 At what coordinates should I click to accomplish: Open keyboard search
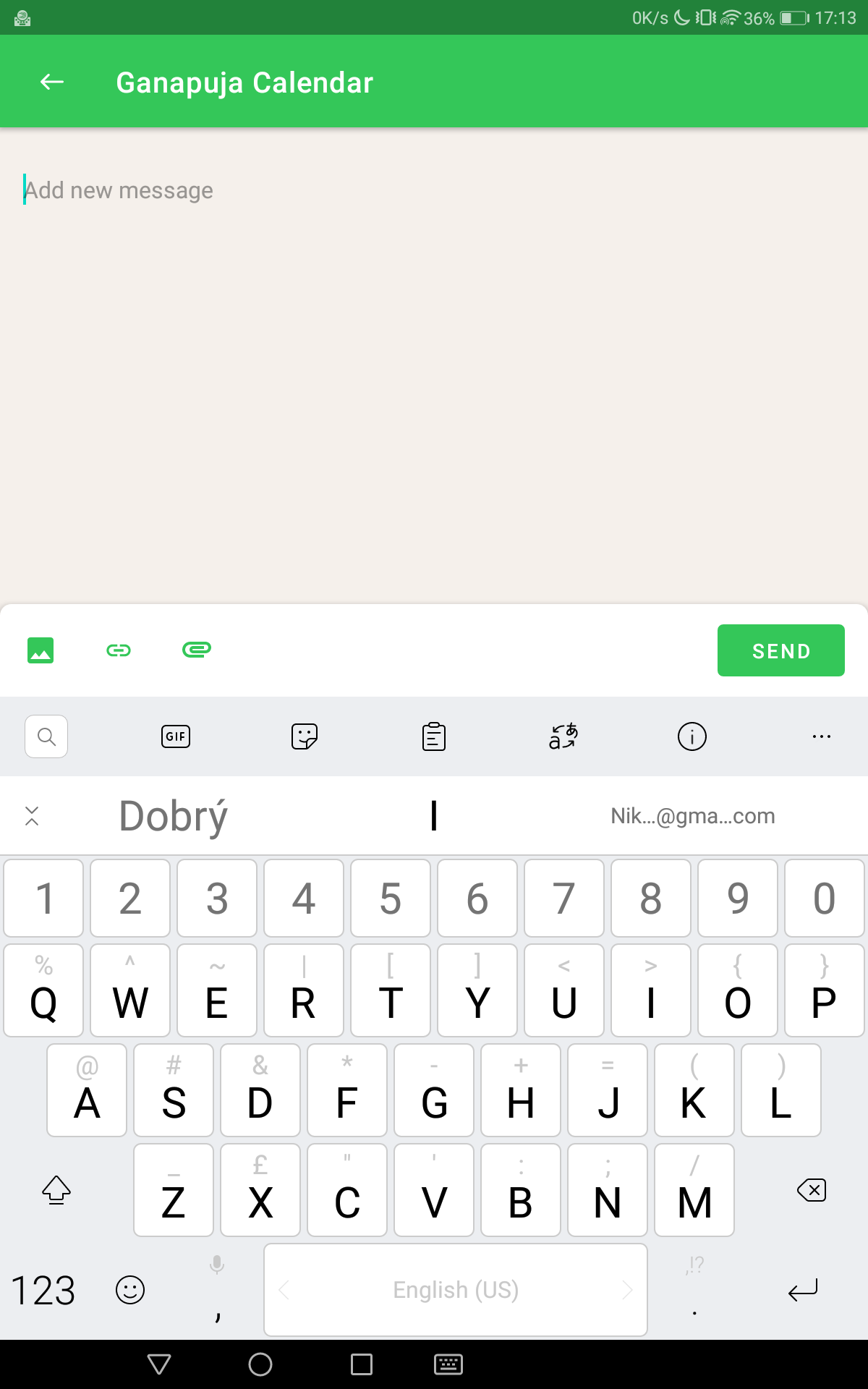pos(46,736)
